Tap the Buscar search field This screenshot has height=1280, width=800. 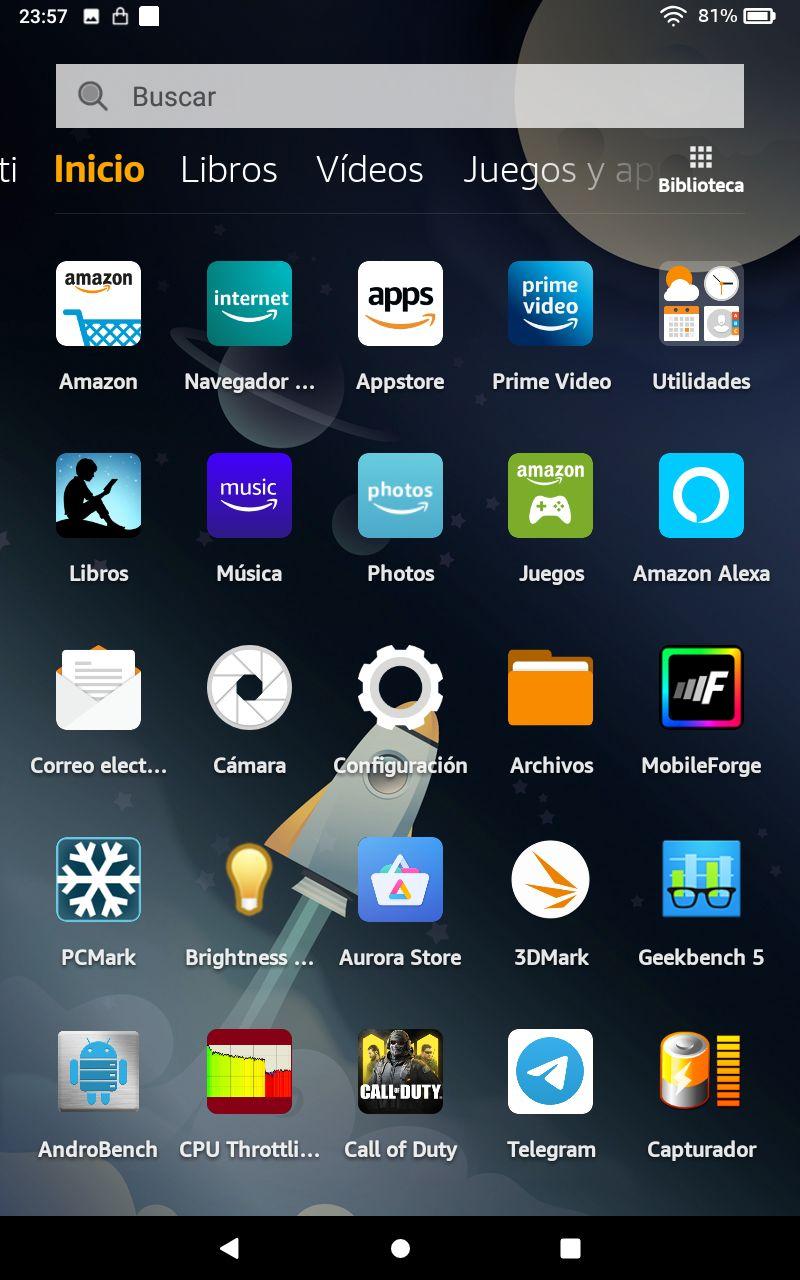click(x=400, y=96)
